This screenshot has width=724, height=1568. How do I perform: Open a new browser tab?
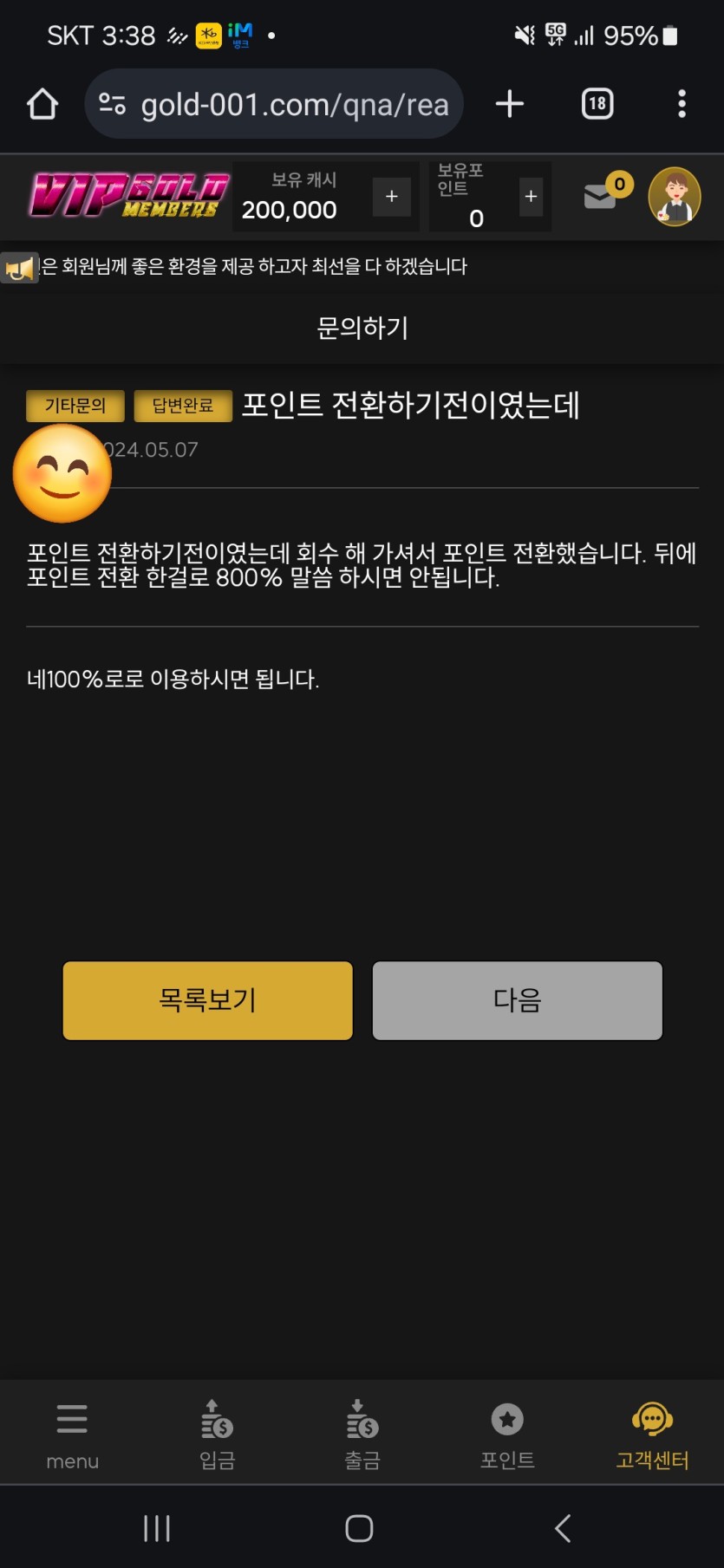(x=510, y=104)
